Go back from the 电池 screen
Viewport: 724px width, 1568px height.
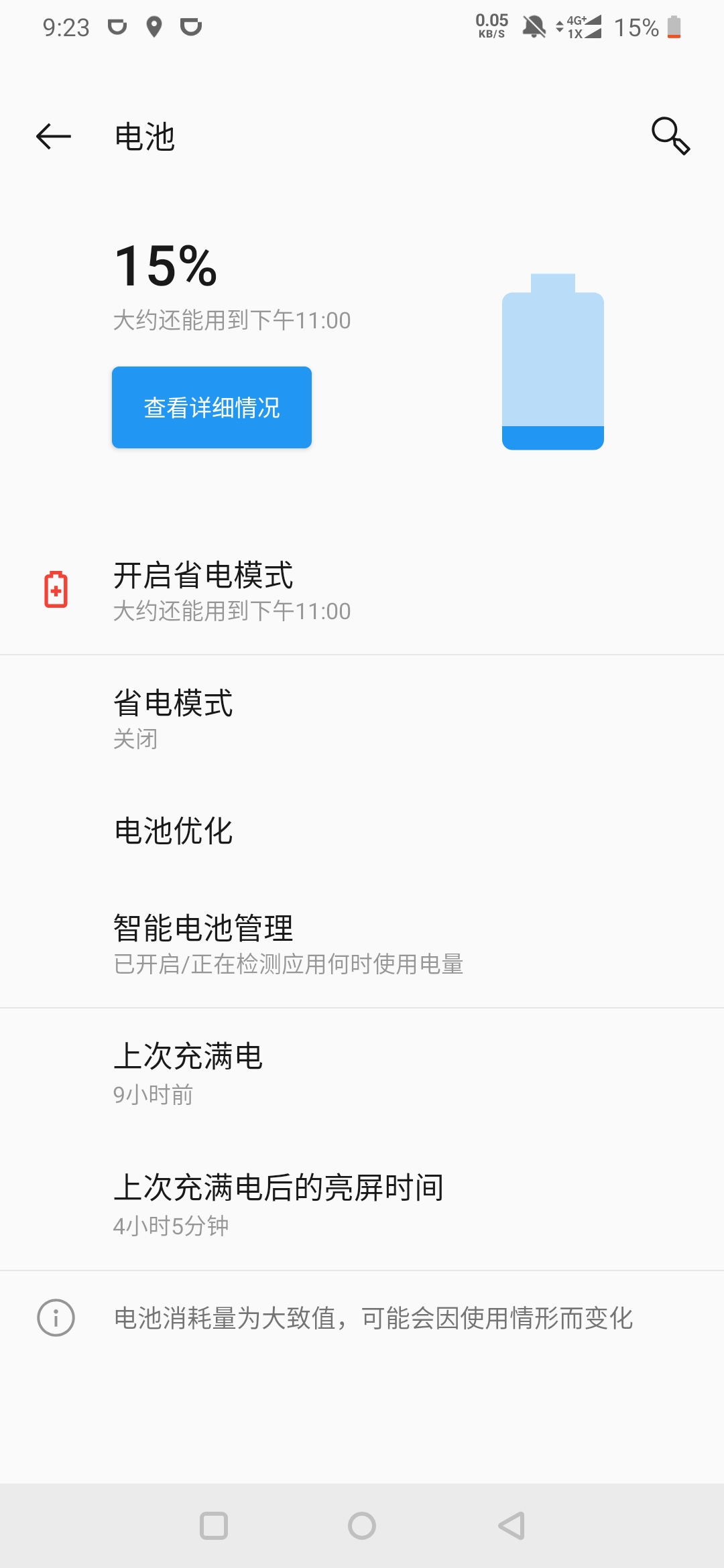(x=54, y=137)
